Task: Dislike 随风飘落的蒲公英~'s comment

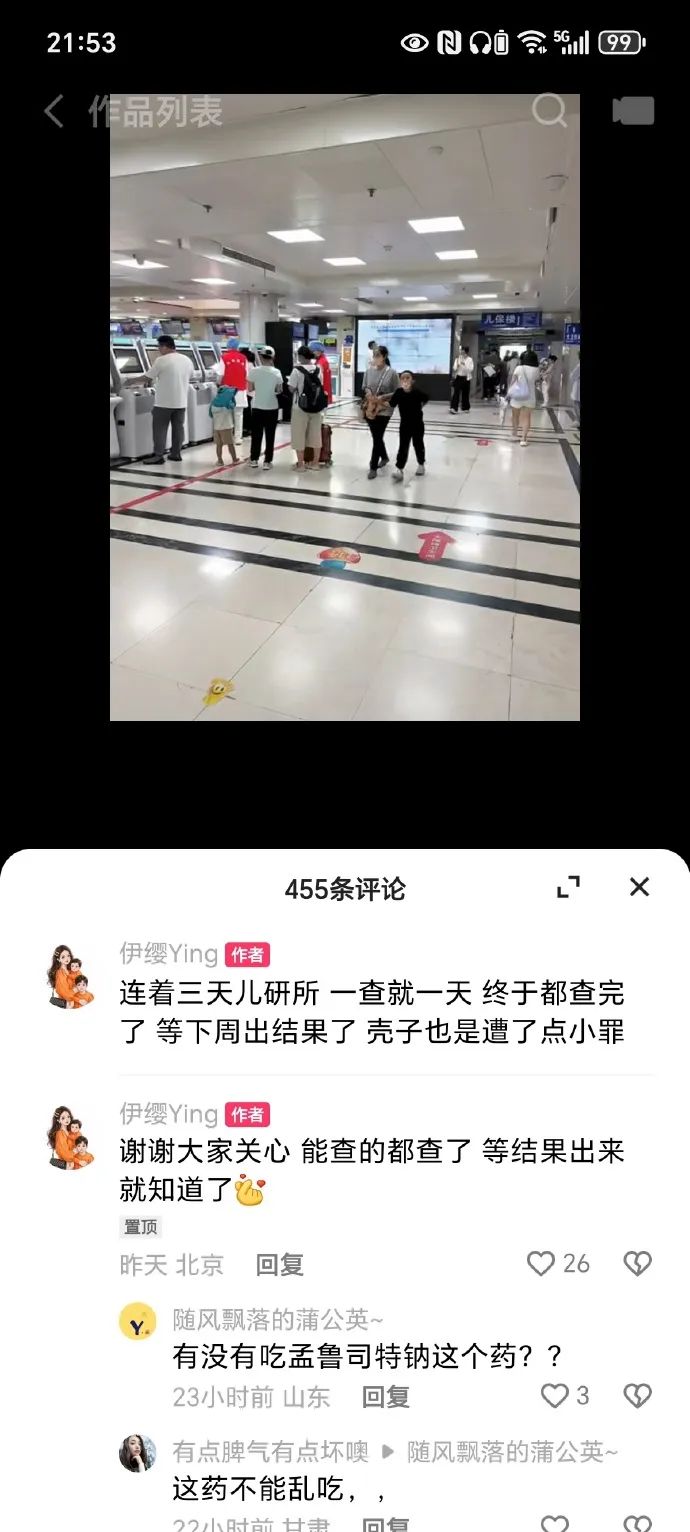Action: pos(637,1396)
